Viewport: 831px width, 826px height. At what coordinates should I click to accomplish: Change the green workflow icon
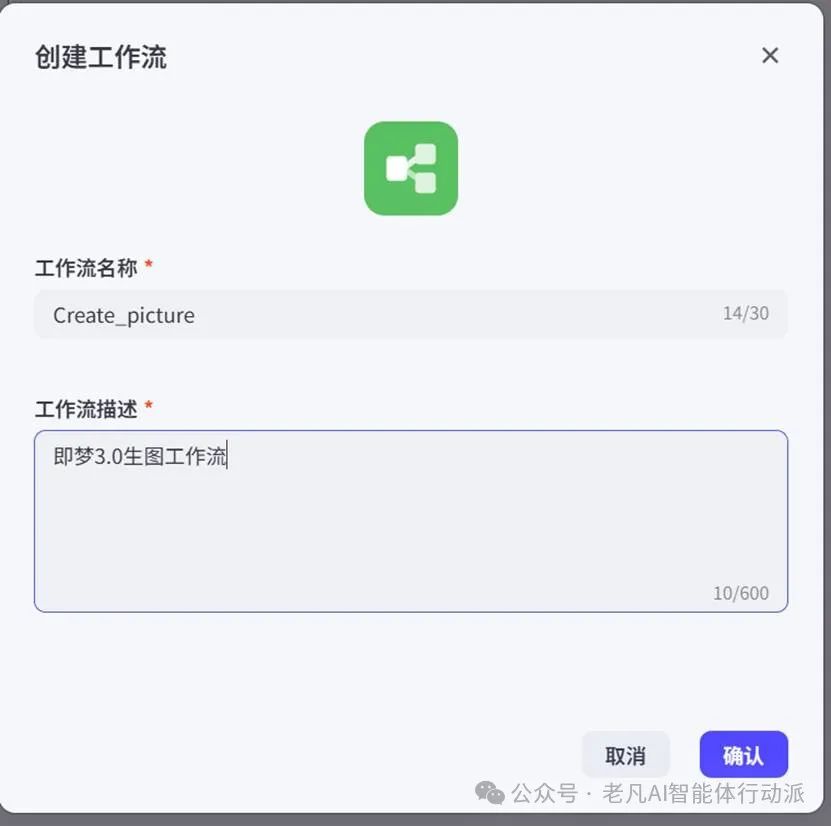[410, 168]
